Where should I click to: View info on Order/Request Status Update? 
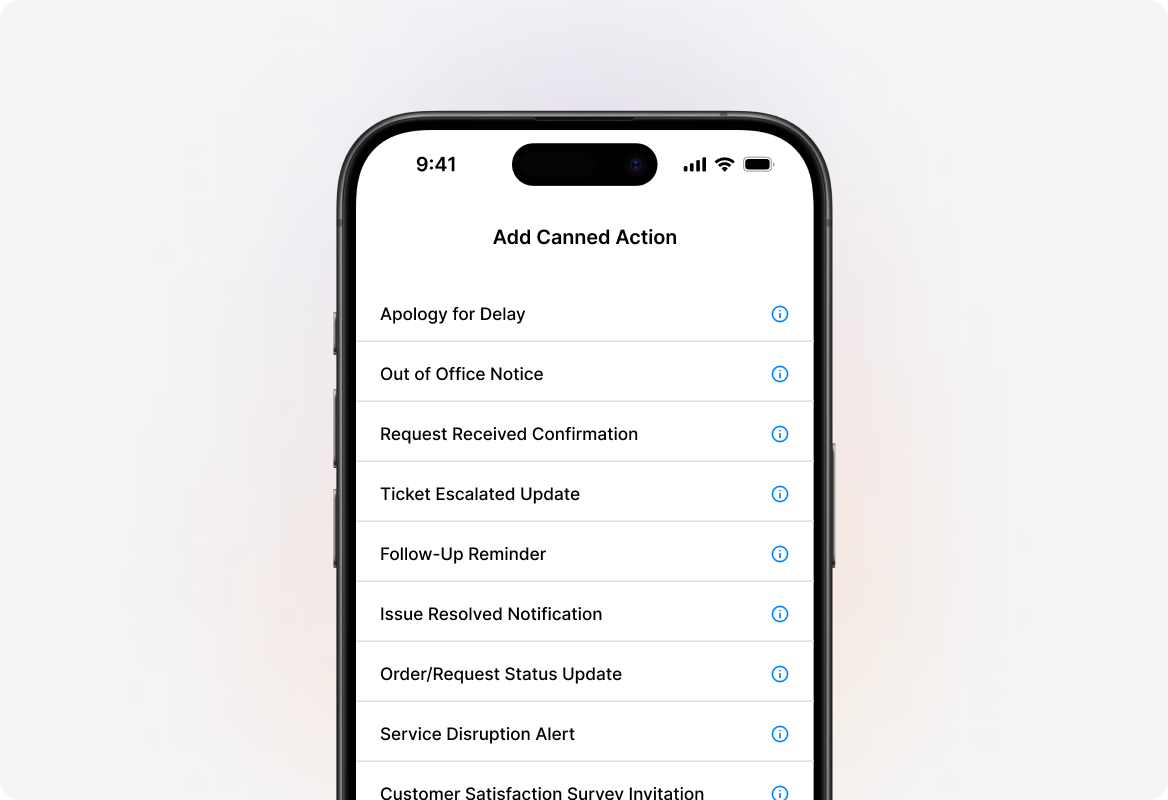(x=780, y=674)
